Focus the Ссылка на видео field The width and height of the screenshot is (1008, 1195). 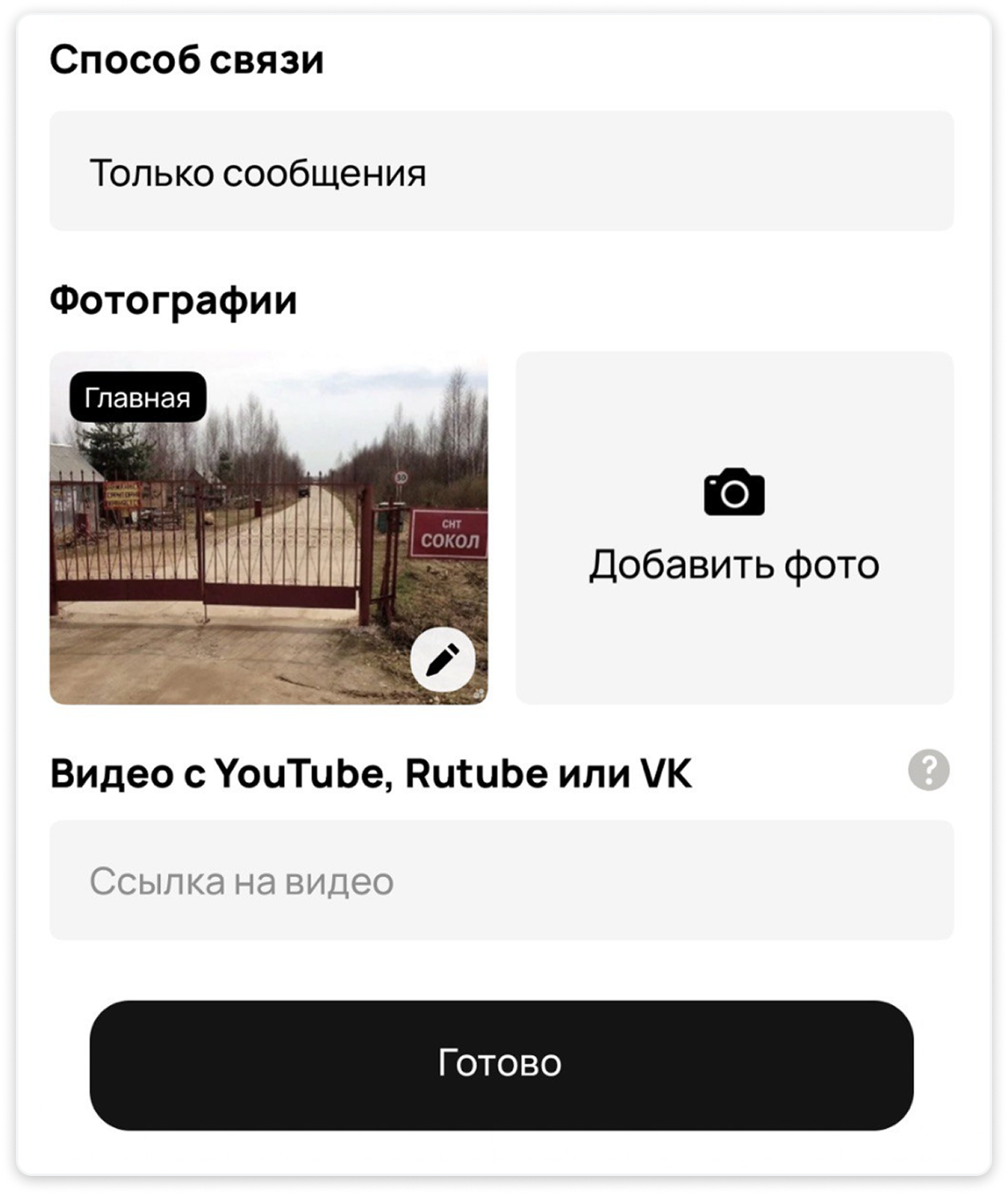(501, 881)
